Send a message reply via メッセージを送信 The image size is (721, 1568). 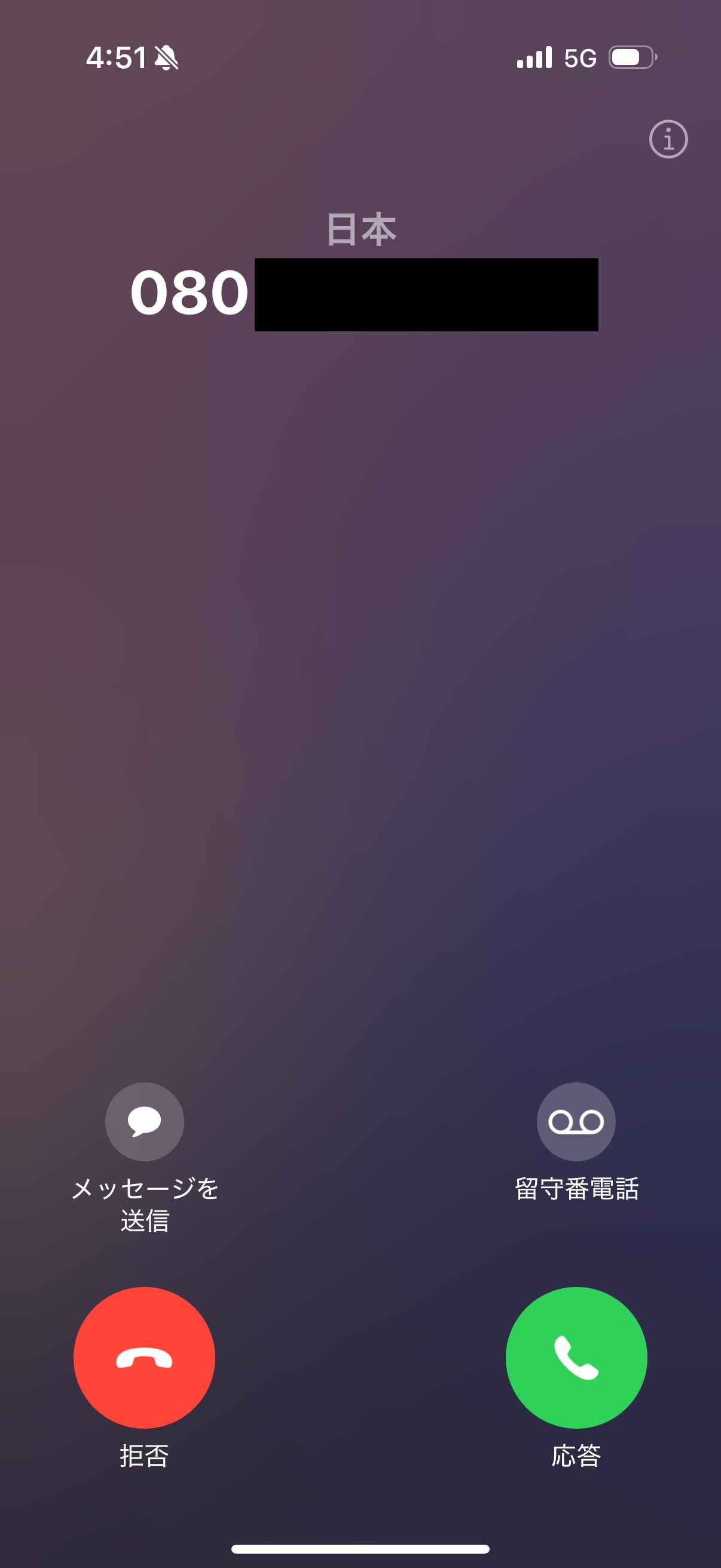coord(144,1121)
